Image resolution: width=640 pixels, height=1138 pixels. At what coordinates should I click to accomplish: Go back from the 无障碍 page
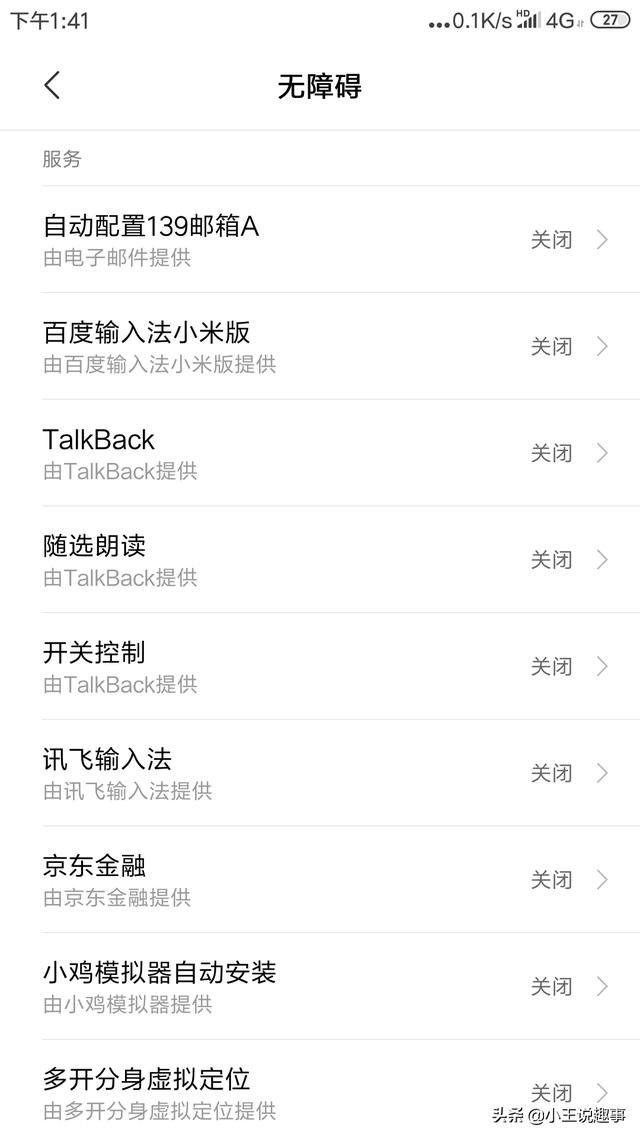[x=53, y=86]
